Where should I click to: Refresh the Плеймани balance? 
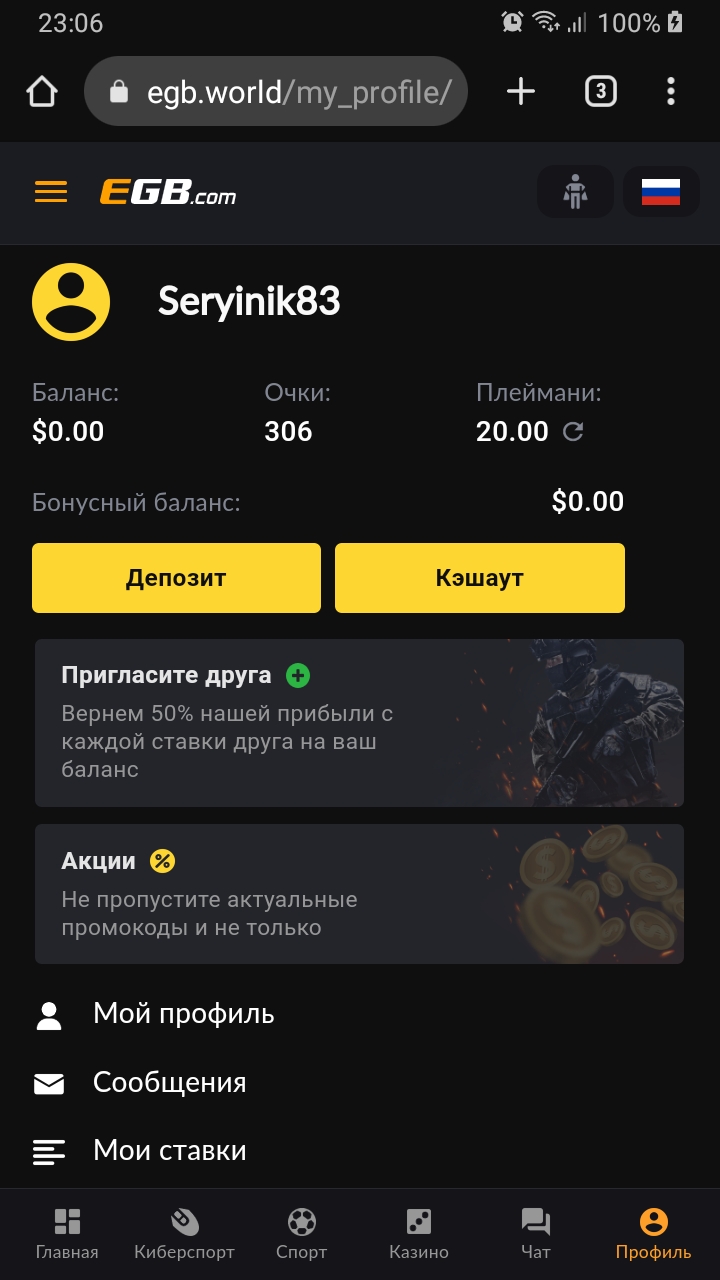coord(573,432)
